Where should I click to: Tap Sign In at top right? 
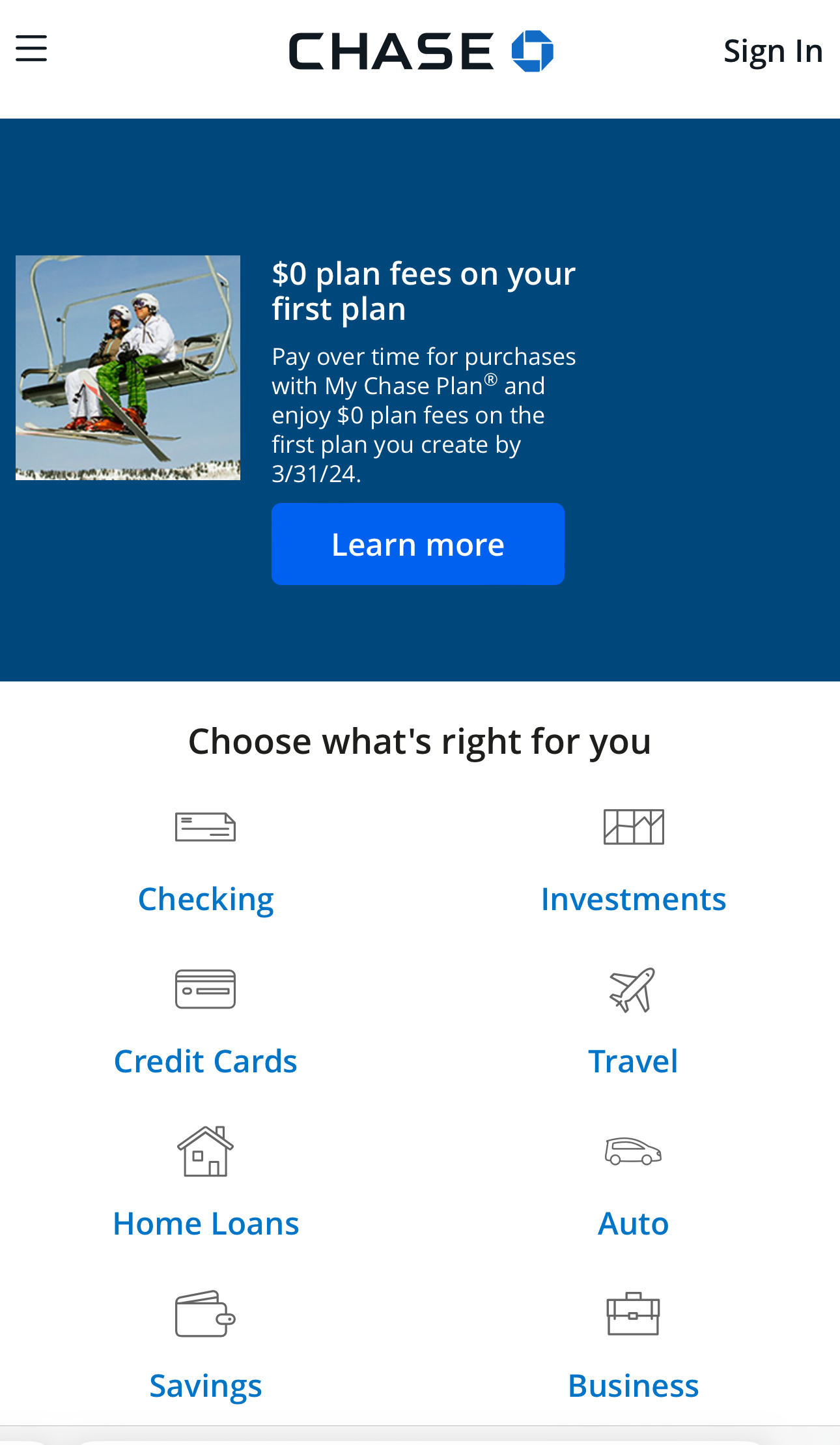pos(773,51)
